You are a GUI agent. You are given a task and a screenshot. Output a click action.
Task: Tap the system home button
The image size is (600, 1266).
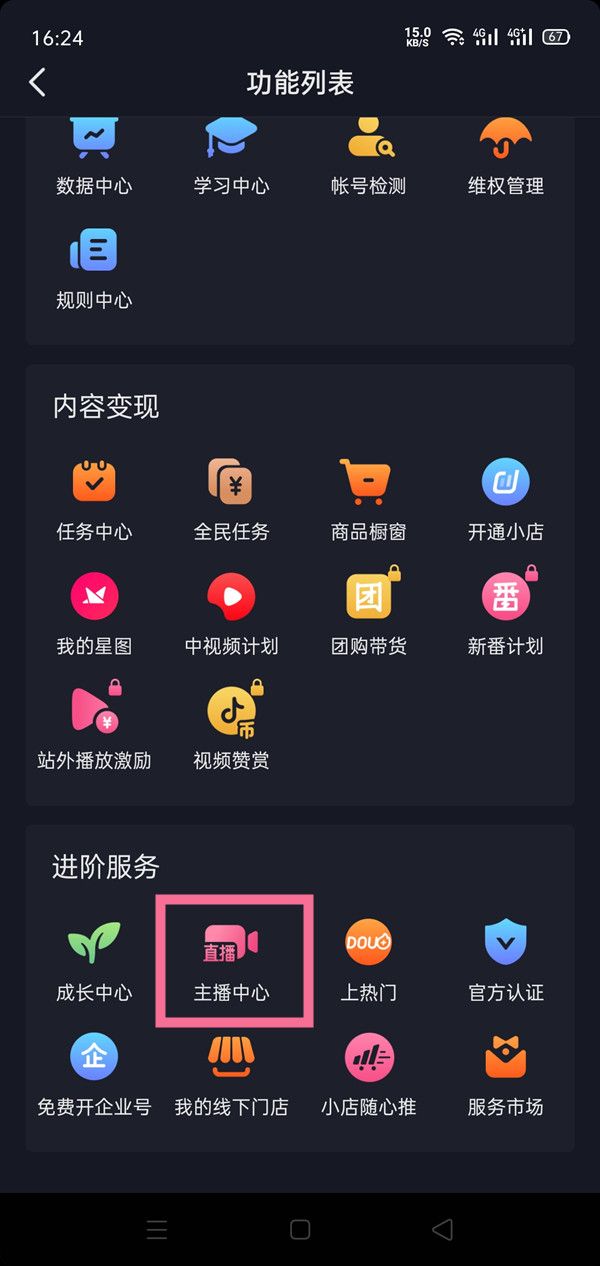pos(300,1229)
